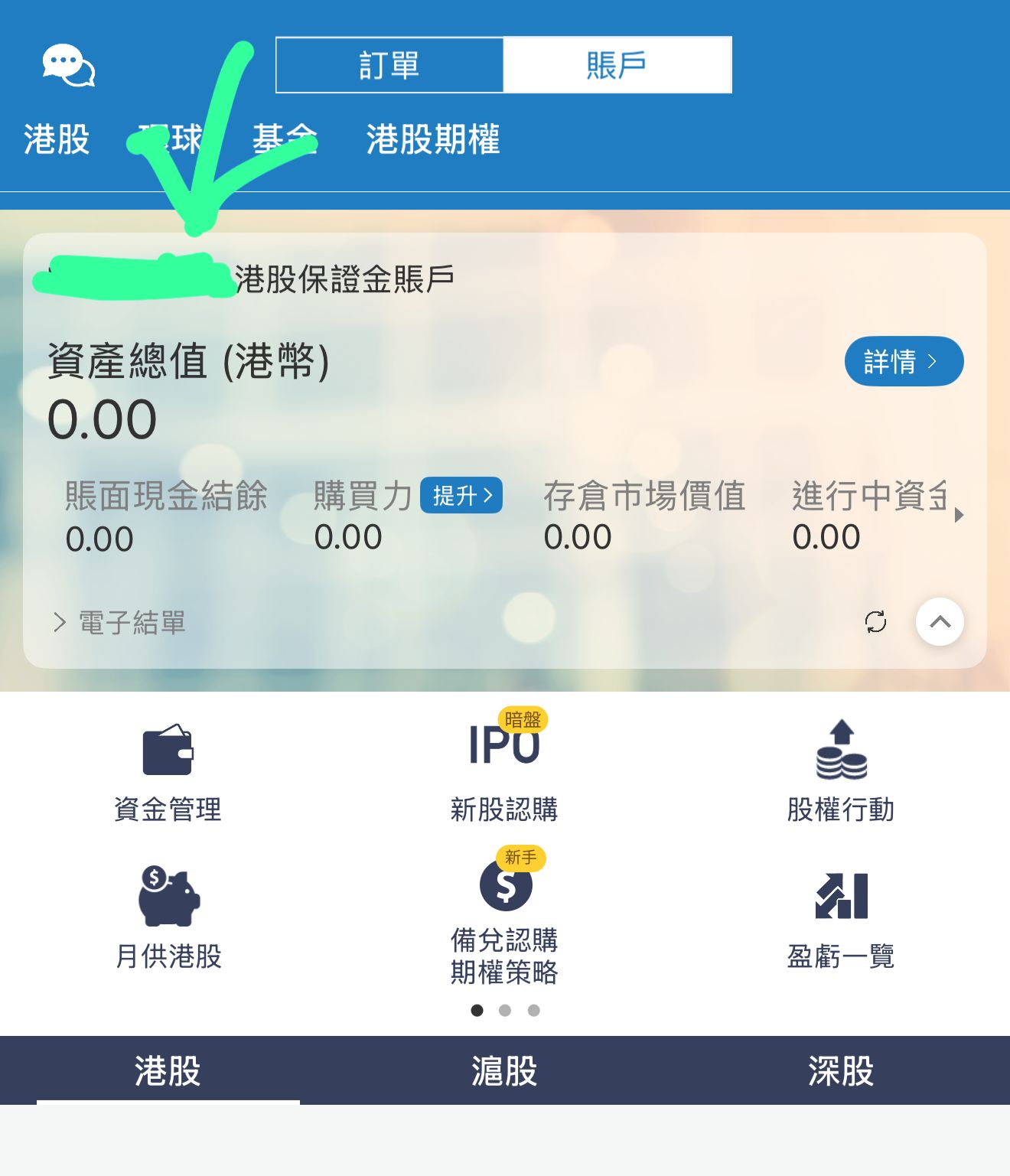Switch to the 滬股 bottom tab

[x=504, y=1070]
